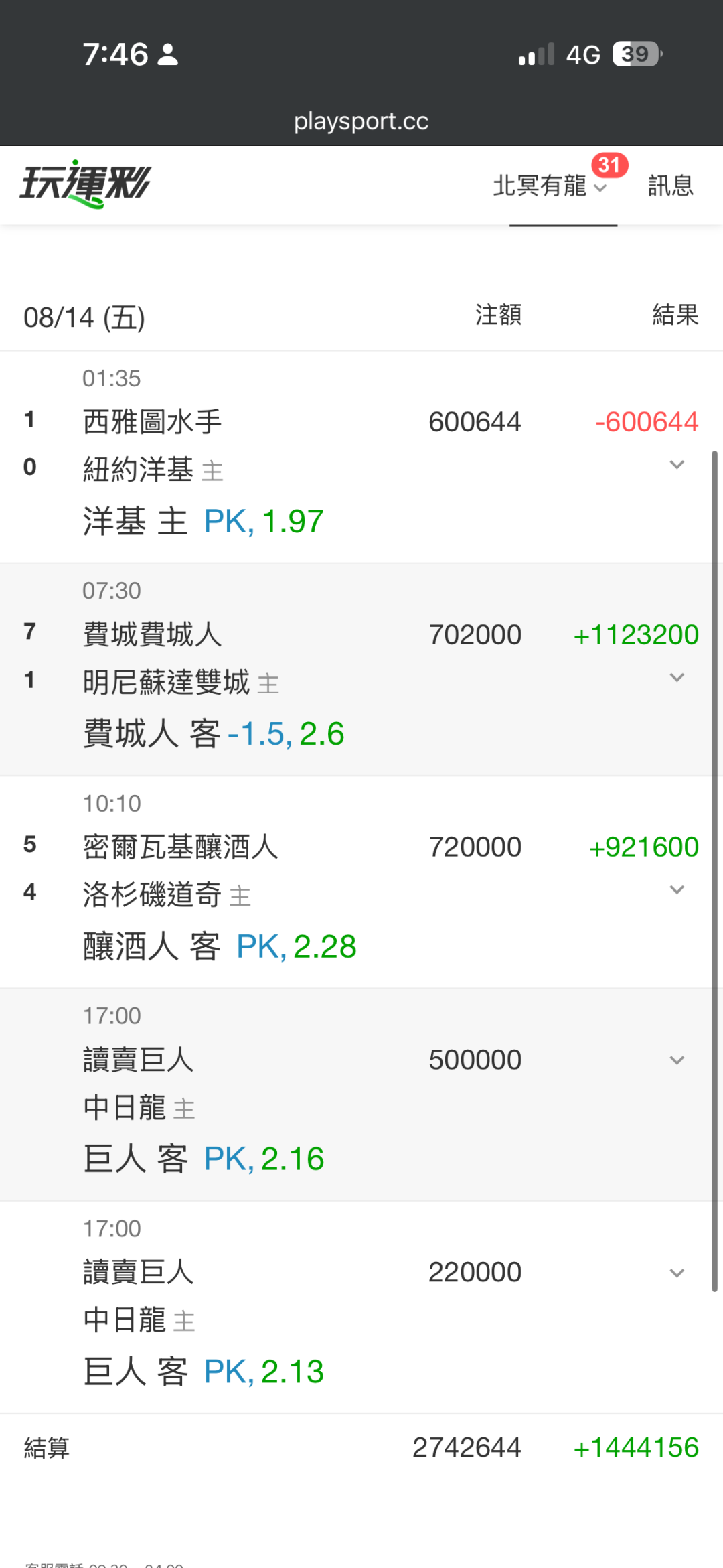The height and width of the screenshot is (1568, 723).
Task: Expand the 費城費城人 vs 明尼蘇達雙城 bet details
Action: click(x=677, y=677)
